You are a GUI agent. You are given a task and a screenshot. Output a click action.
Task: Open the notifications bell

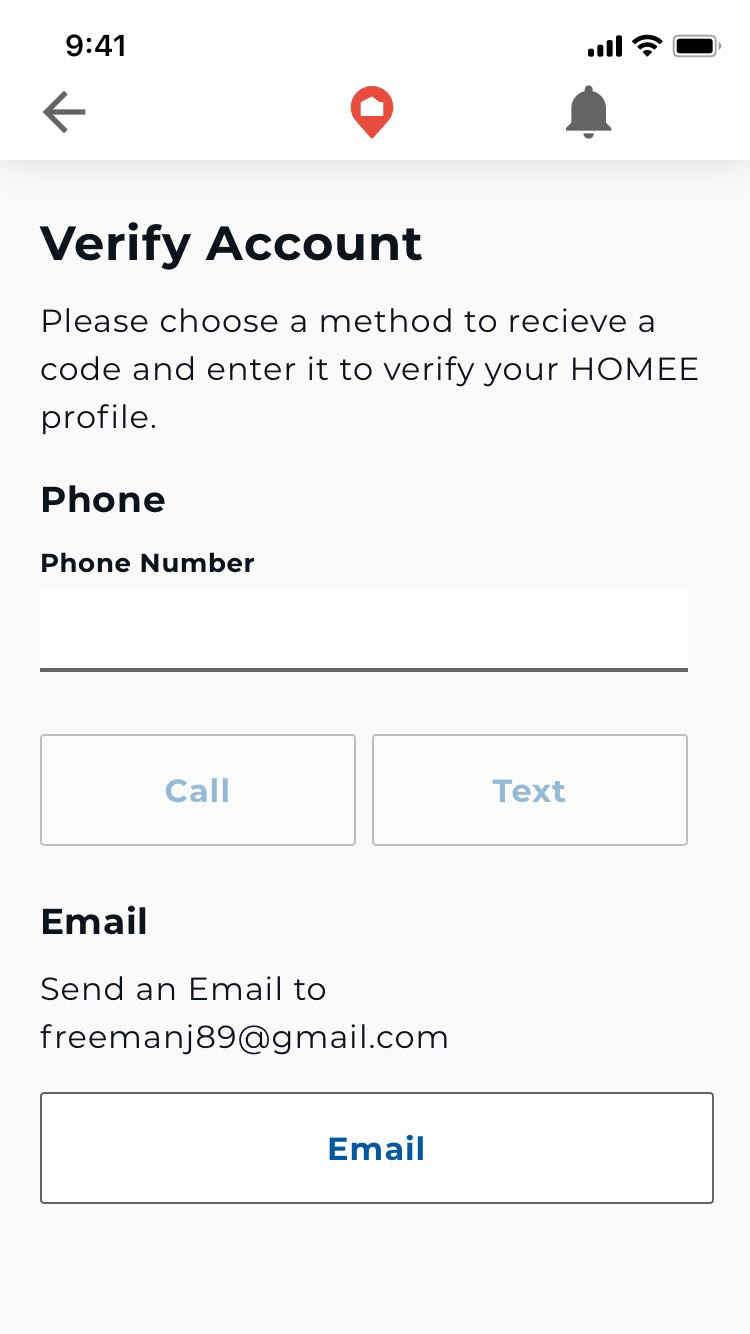pyautogui.click(x=588, y=112)
